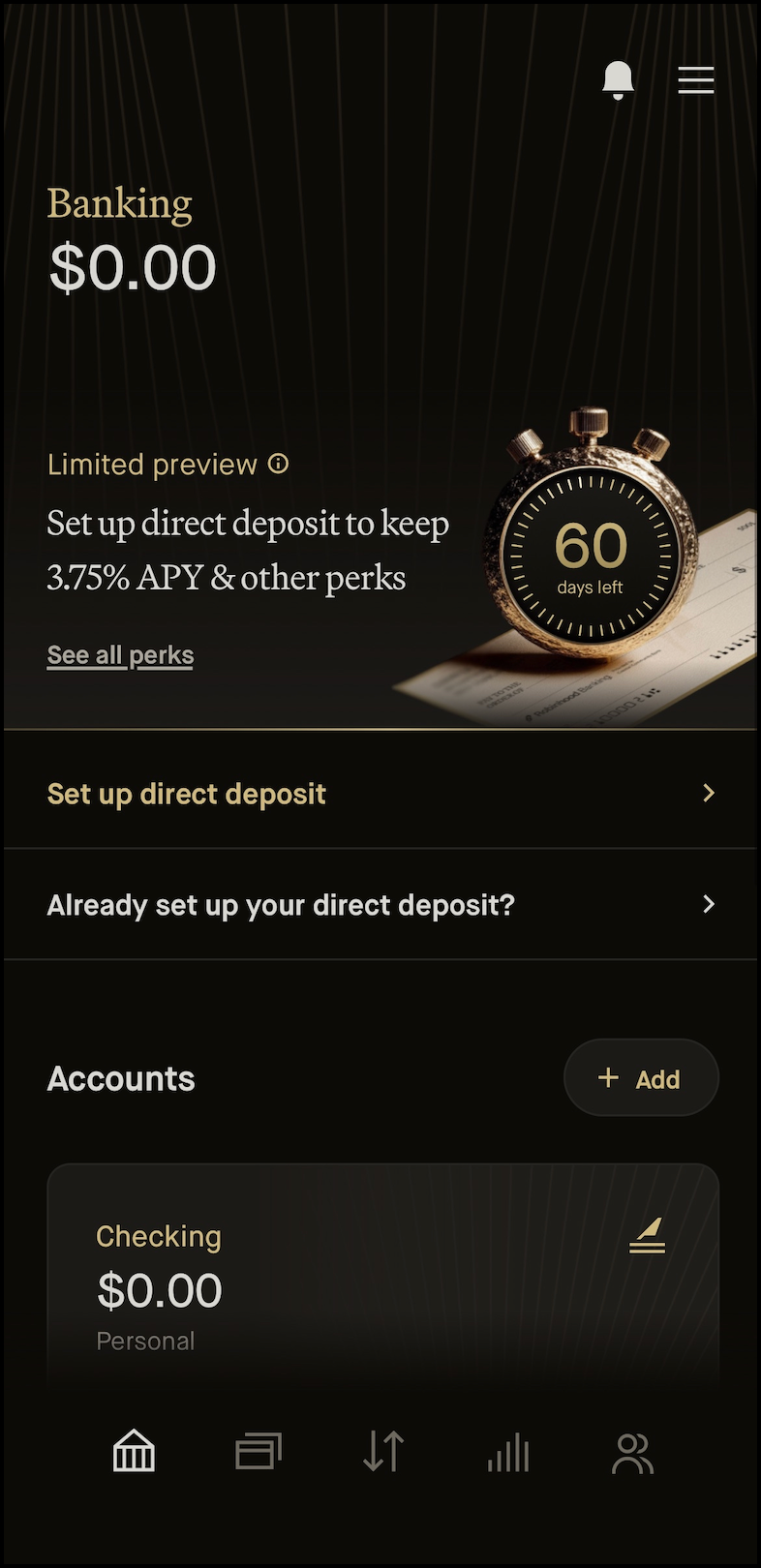The width and height of the screenshot is (761, 1568).
Task: Open the notifications bell
Action: click(618, 79)
